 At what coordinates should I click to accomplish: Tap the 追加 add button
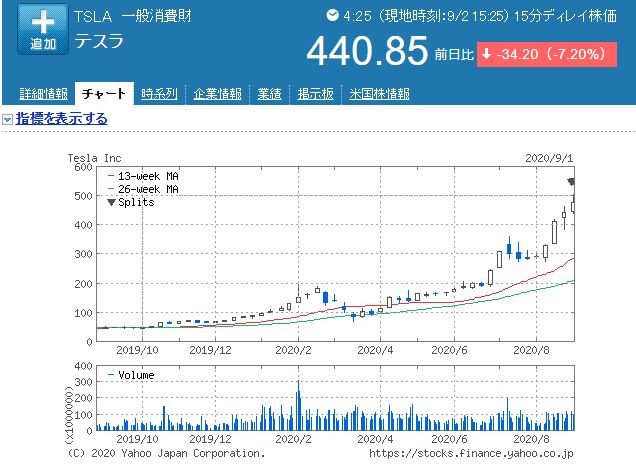(x=43, y=31)
